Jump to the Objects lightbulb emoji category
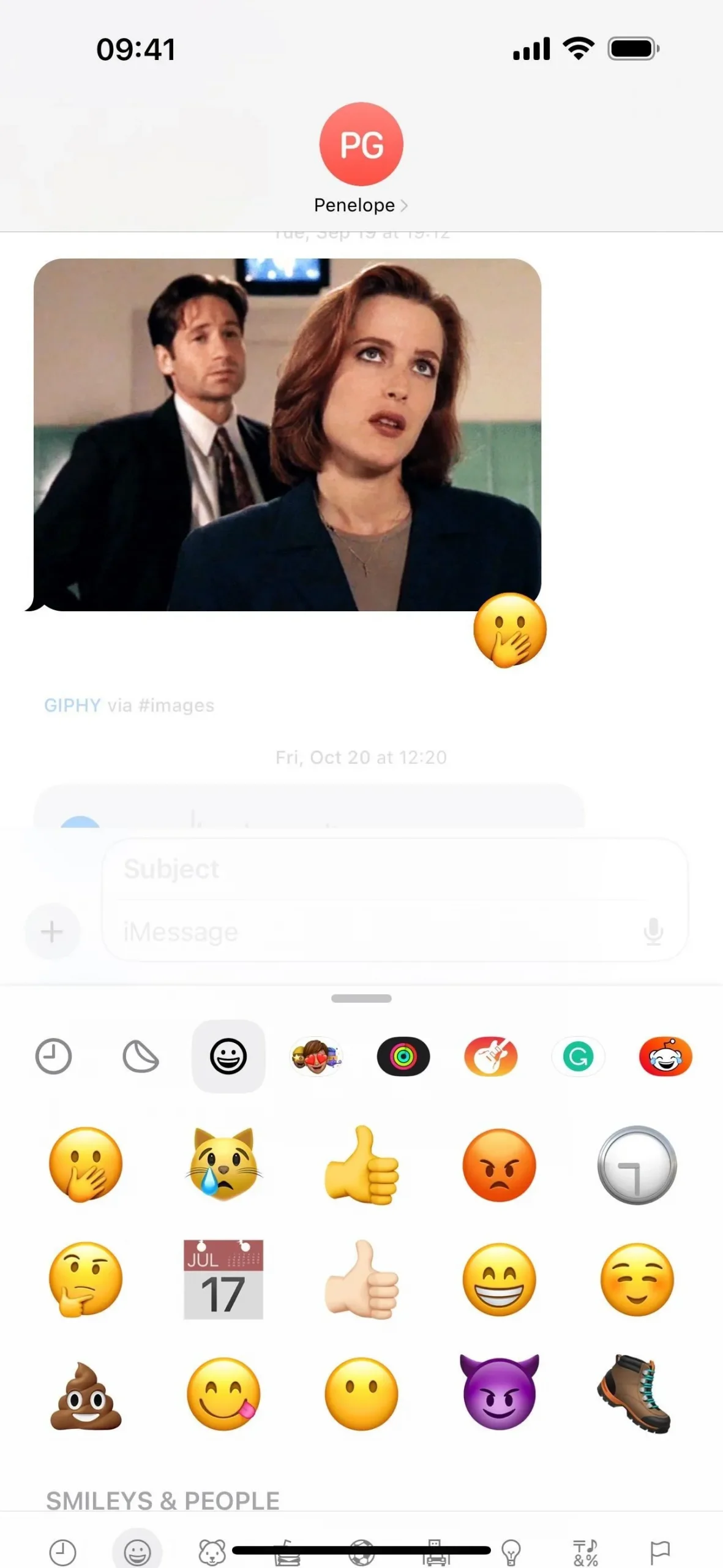This screenshot has height=1568, width=723. coord(511,1553)
